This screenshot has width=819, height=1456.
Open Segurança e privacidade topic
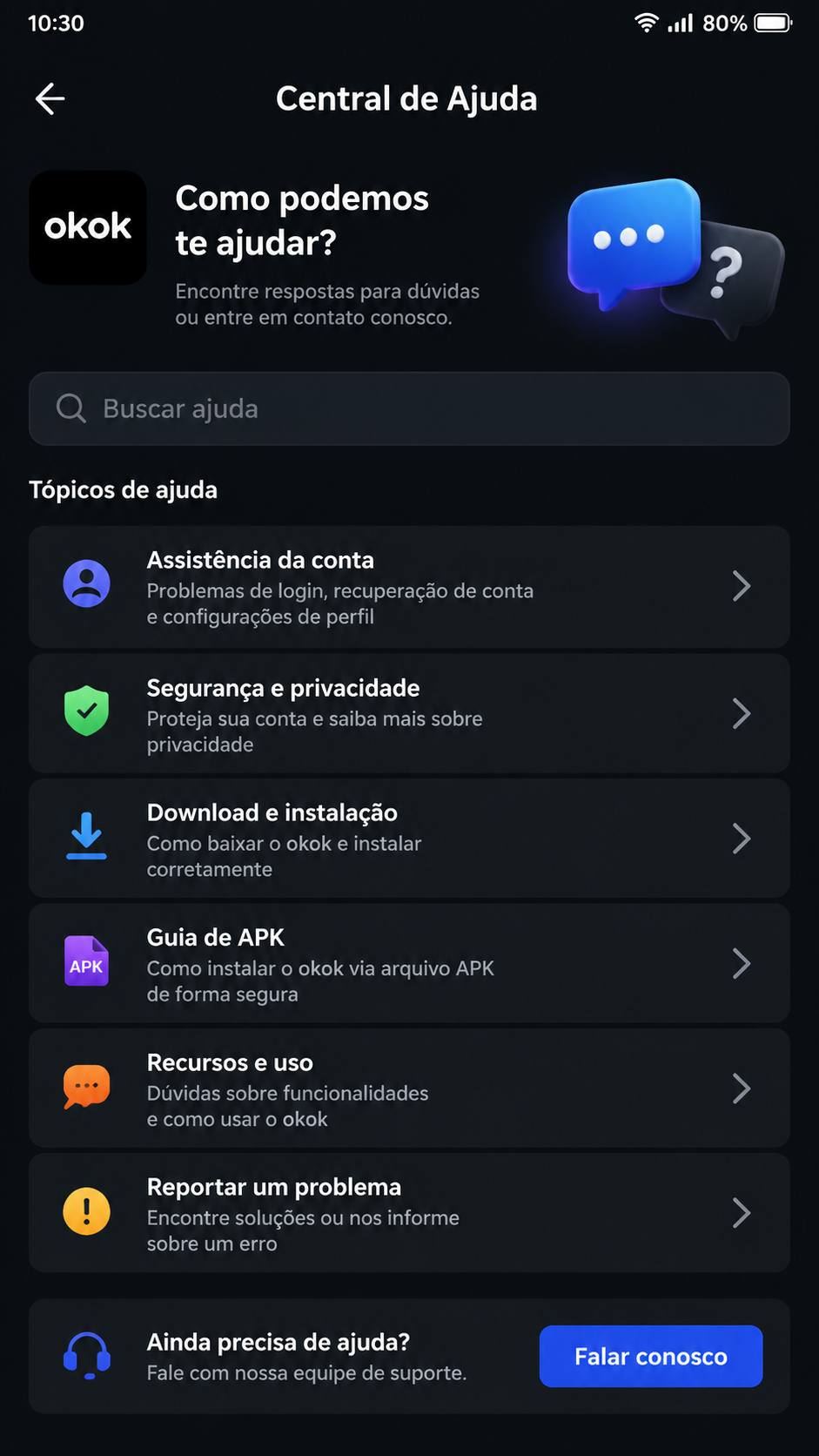[409, 713]
